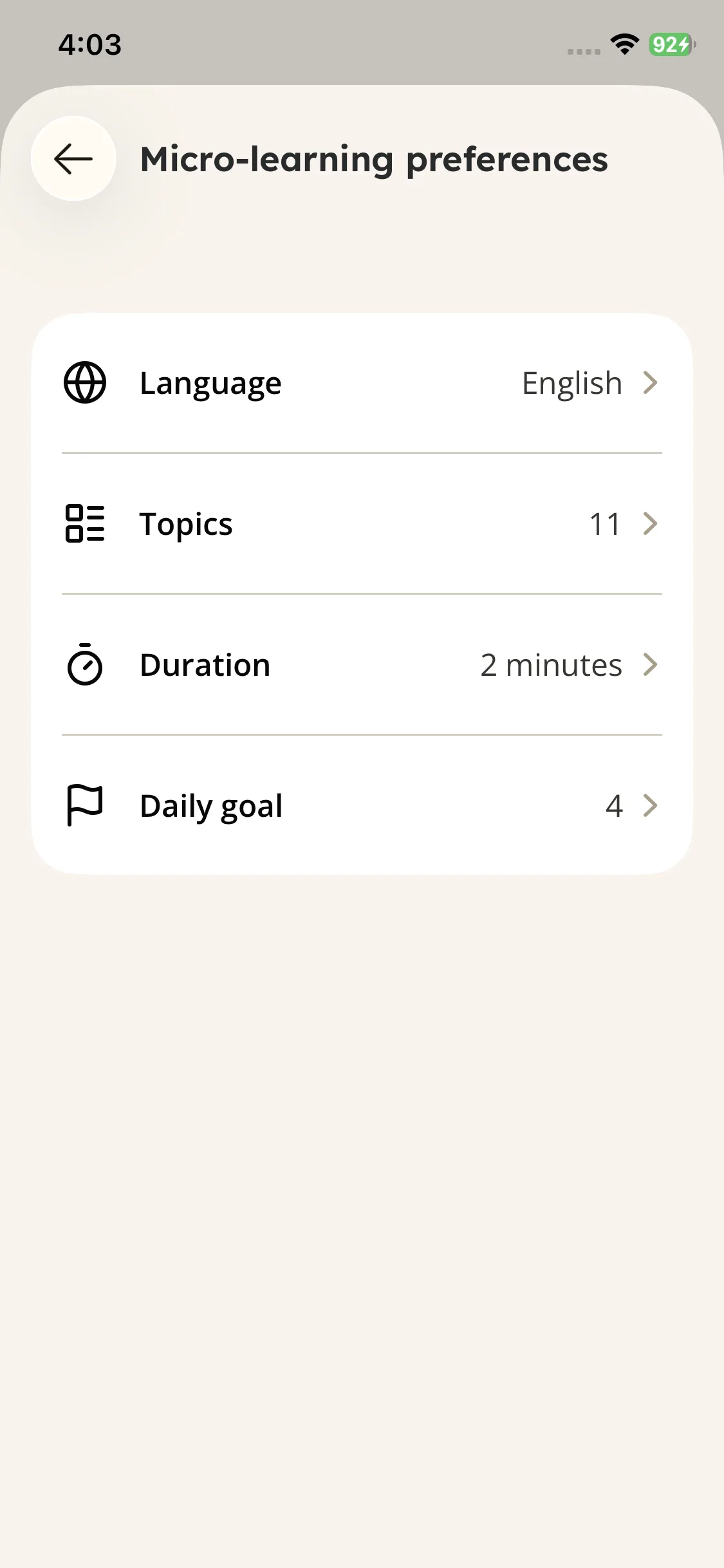Adjust the Daily goal
Viewport: 724px width, 1568px height.
point(362,806)
